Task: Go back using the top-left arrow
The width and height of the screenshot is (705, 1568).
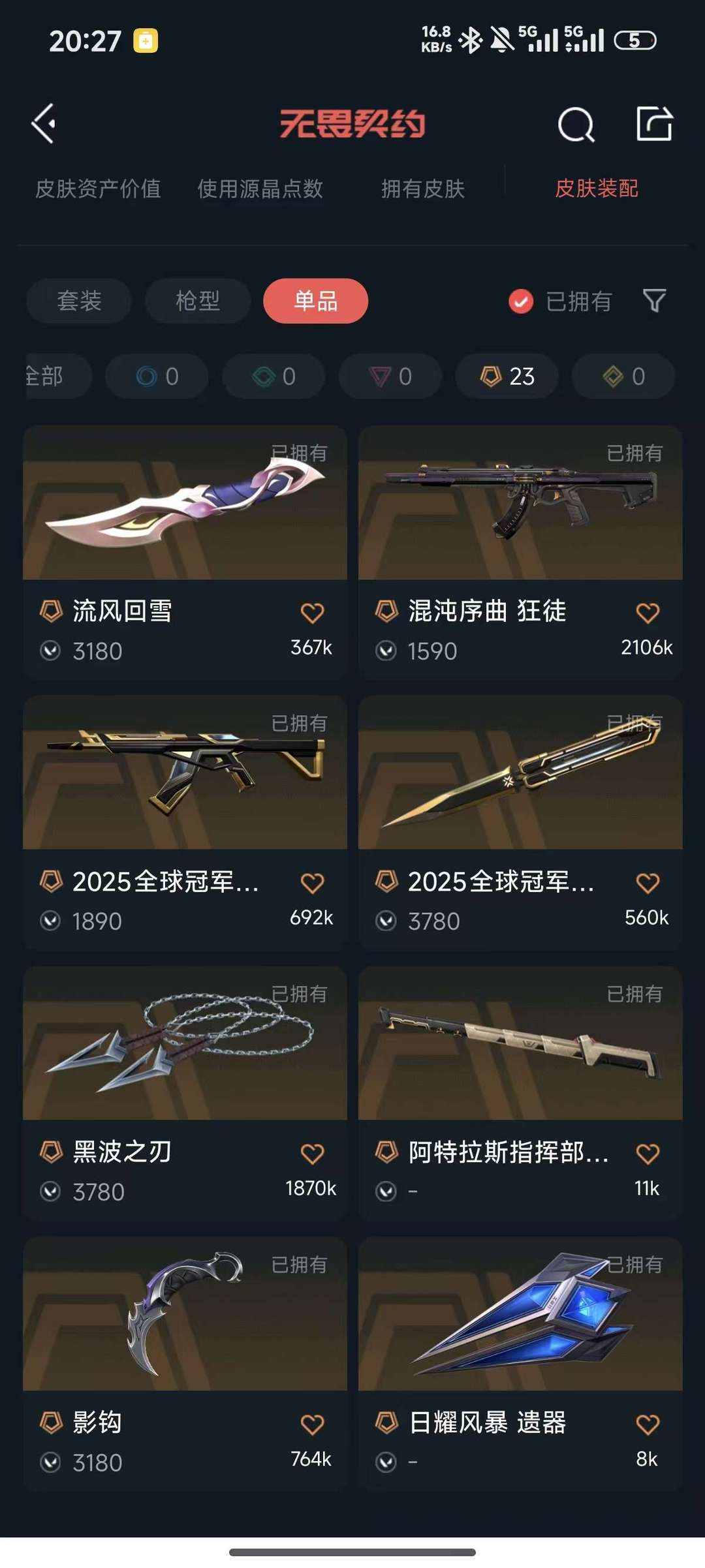Action: (44, 123)
